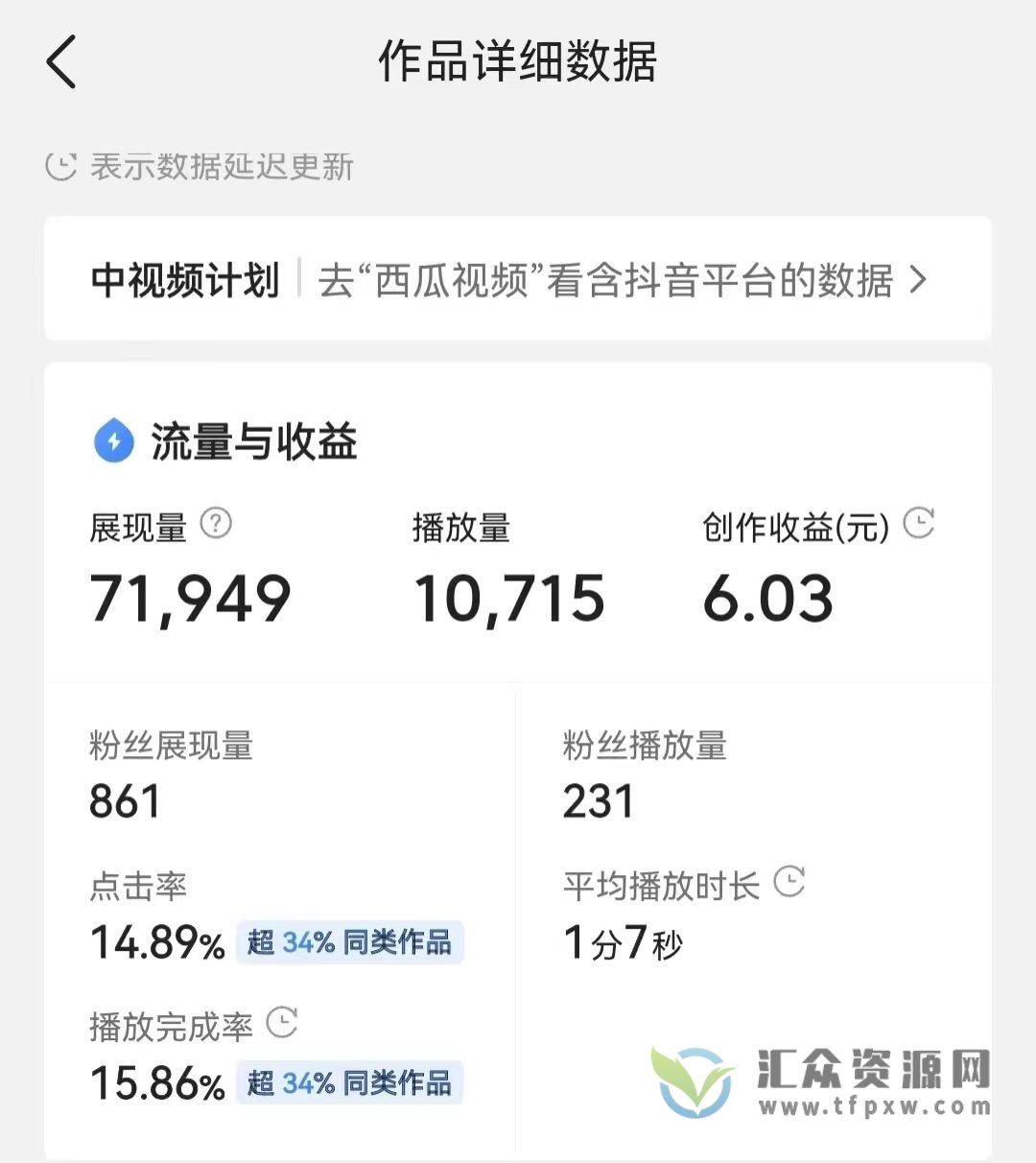The image size is (1036, 1163).
Task: Tap the 中视频计划 label
Action: point(188,280)
